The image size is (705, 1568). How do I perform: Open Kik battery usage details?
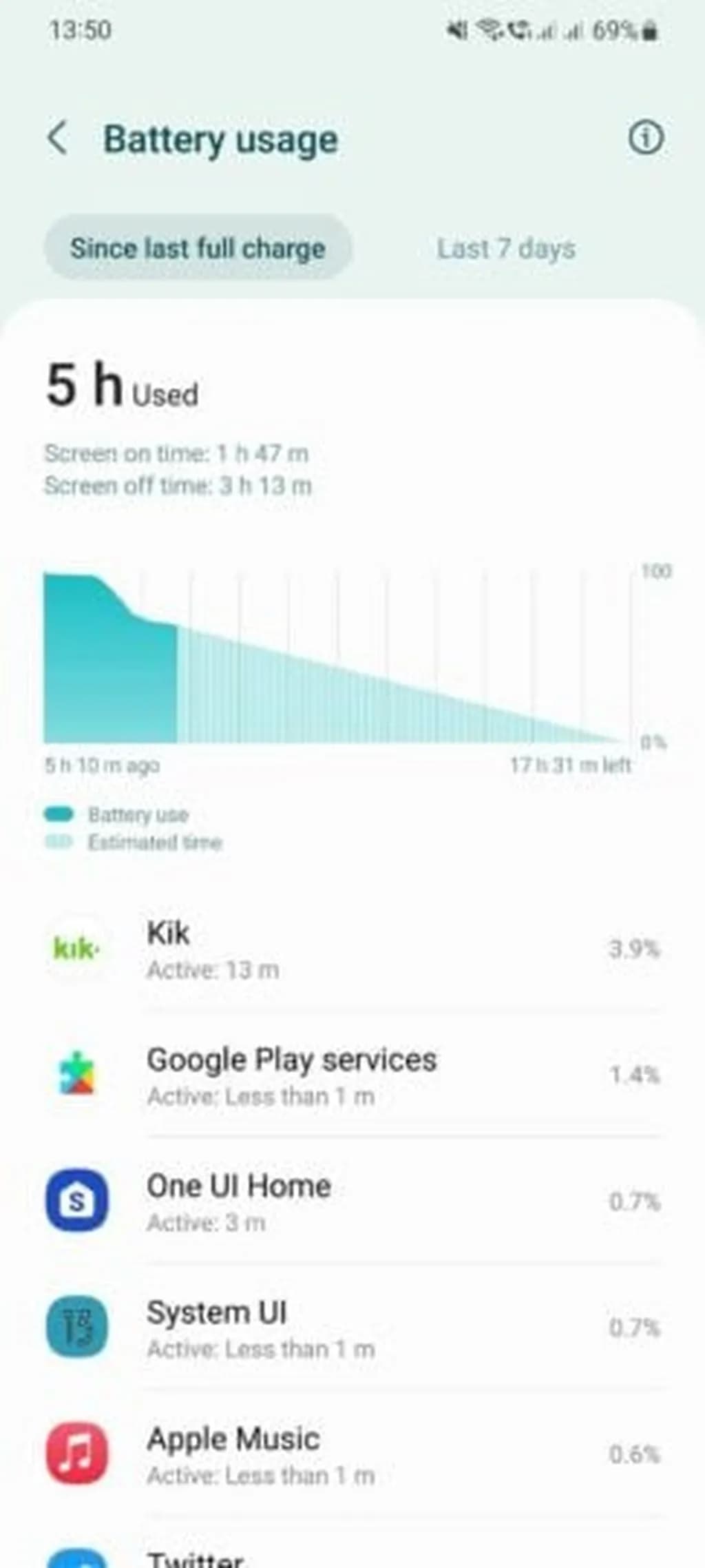352,949
